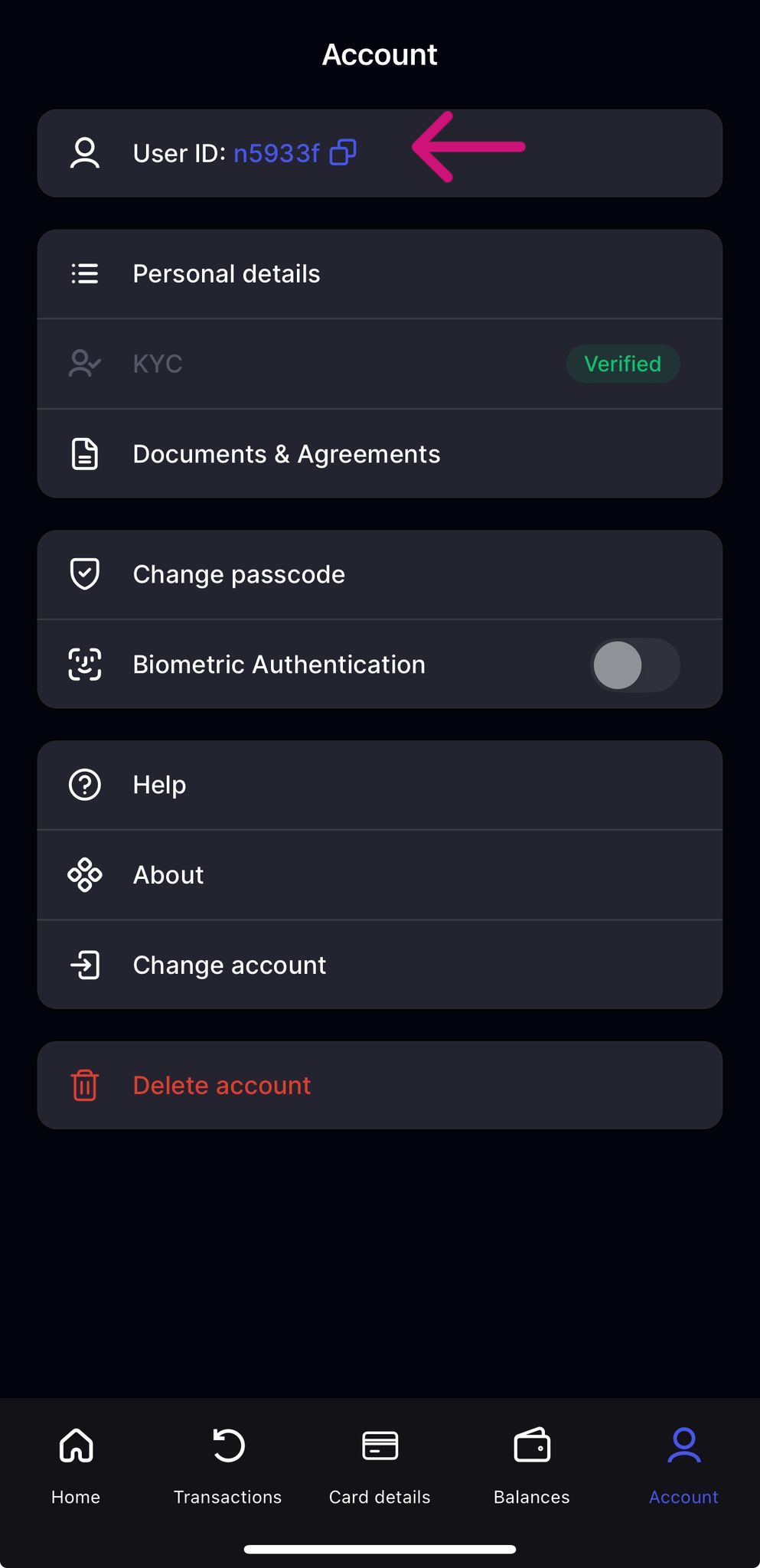The image size is (760, 1568).
Task: Go to the Home tab
Action: (x=76, y=1465)
